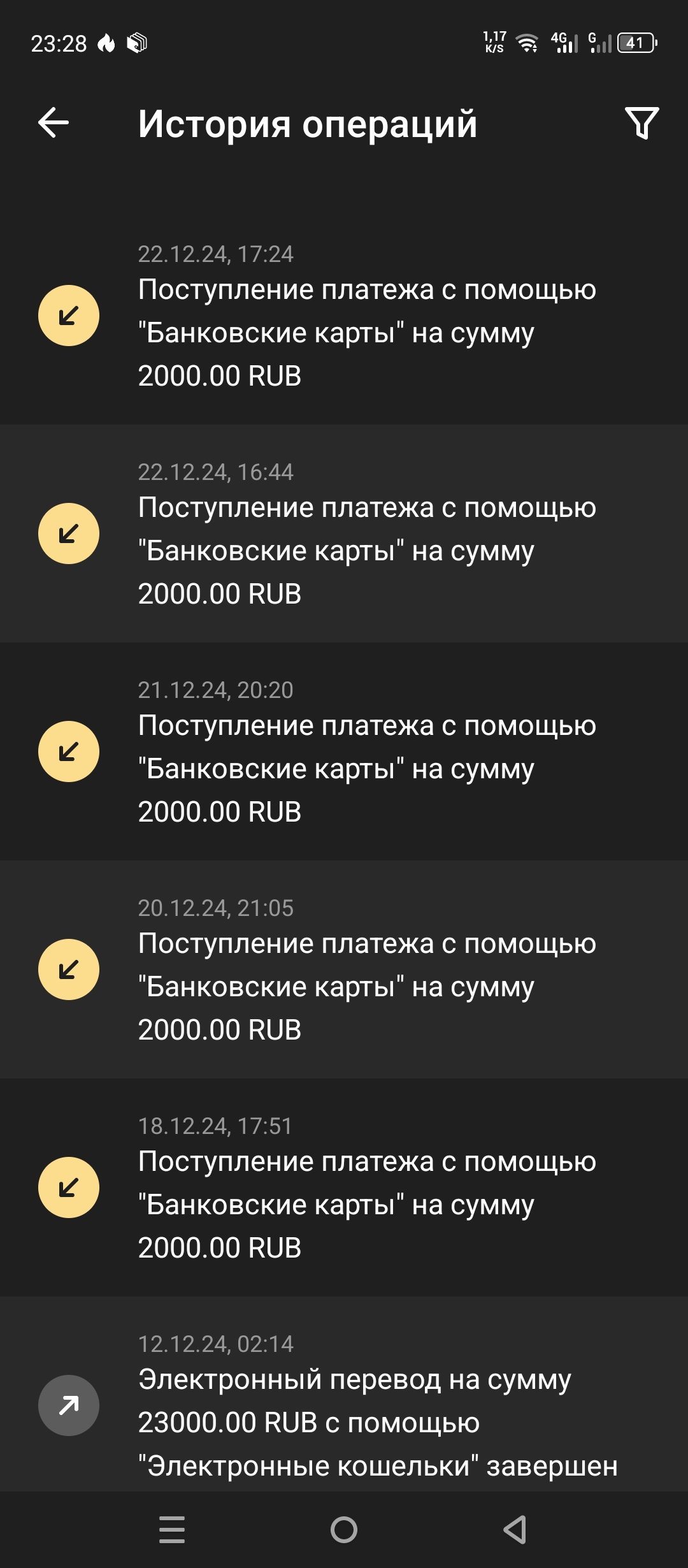This screenshot has height=1568, width=688.
Task: Open recent apps from navigation bar
Action: click(172, 1530)
